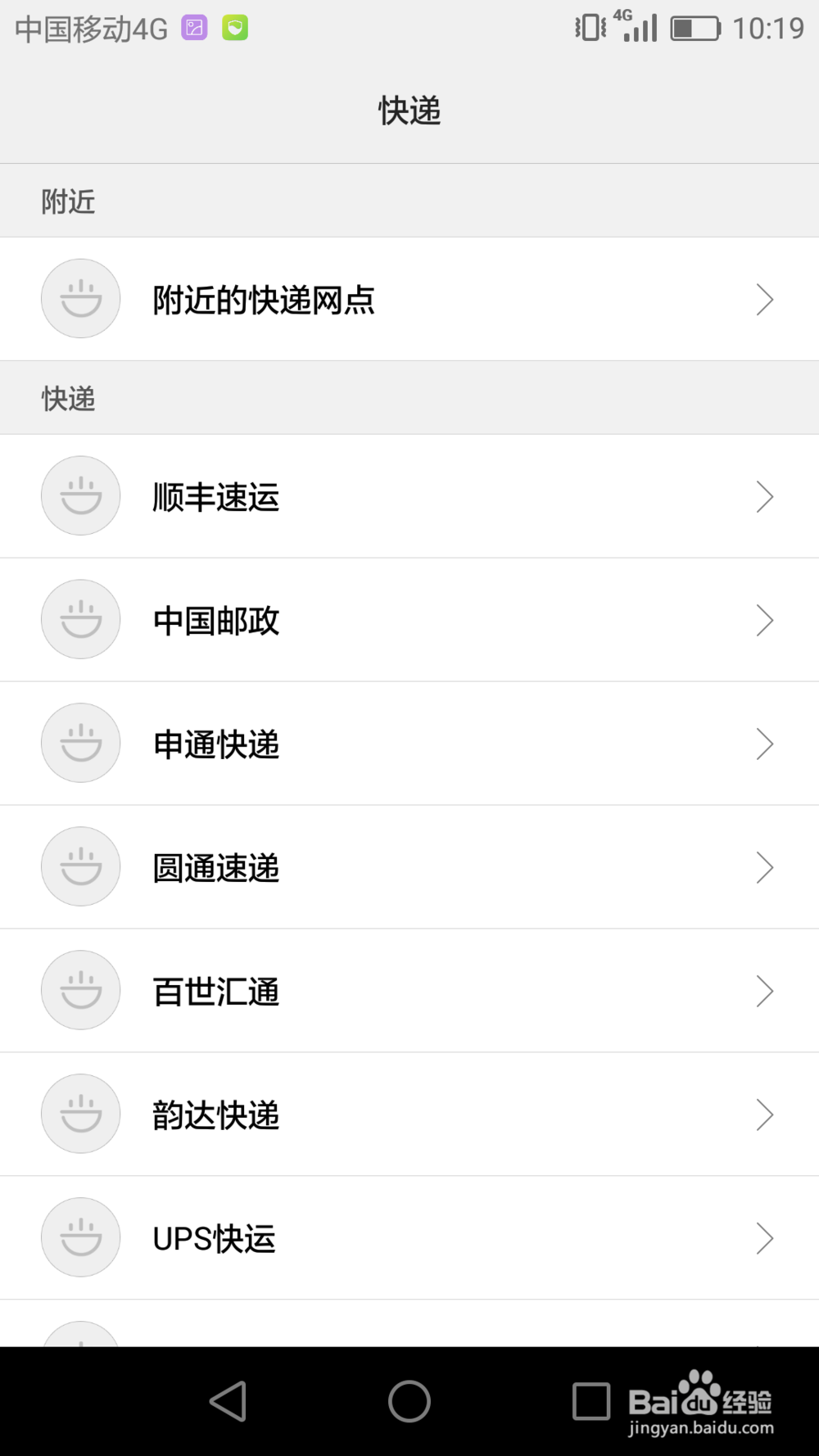The height and width of the screenshot is (1456, 819).
Task: Open the 百世汇通 list entry
Action: click(409, 990)
